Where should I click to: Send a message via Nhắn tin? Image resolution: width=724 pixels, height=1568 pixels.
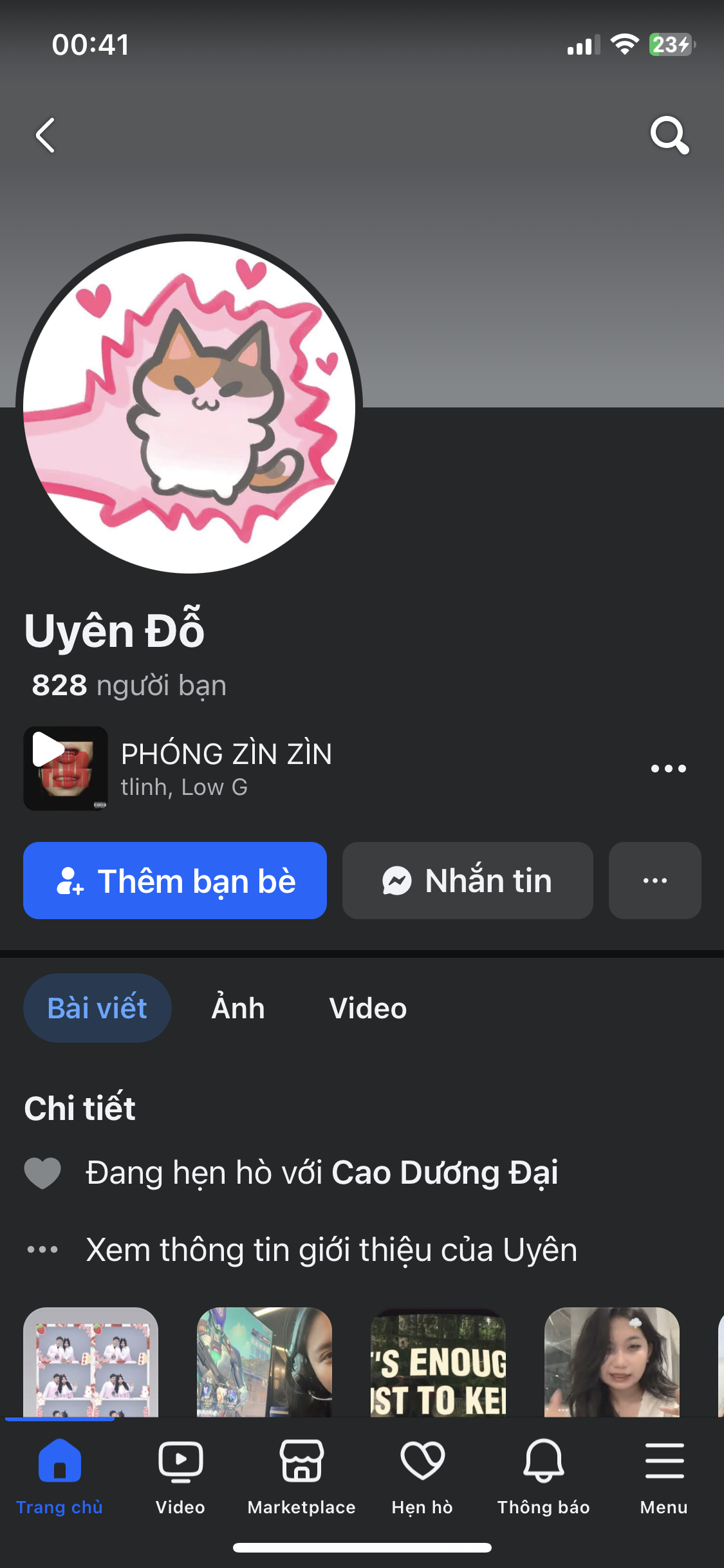tap(468, 881)
